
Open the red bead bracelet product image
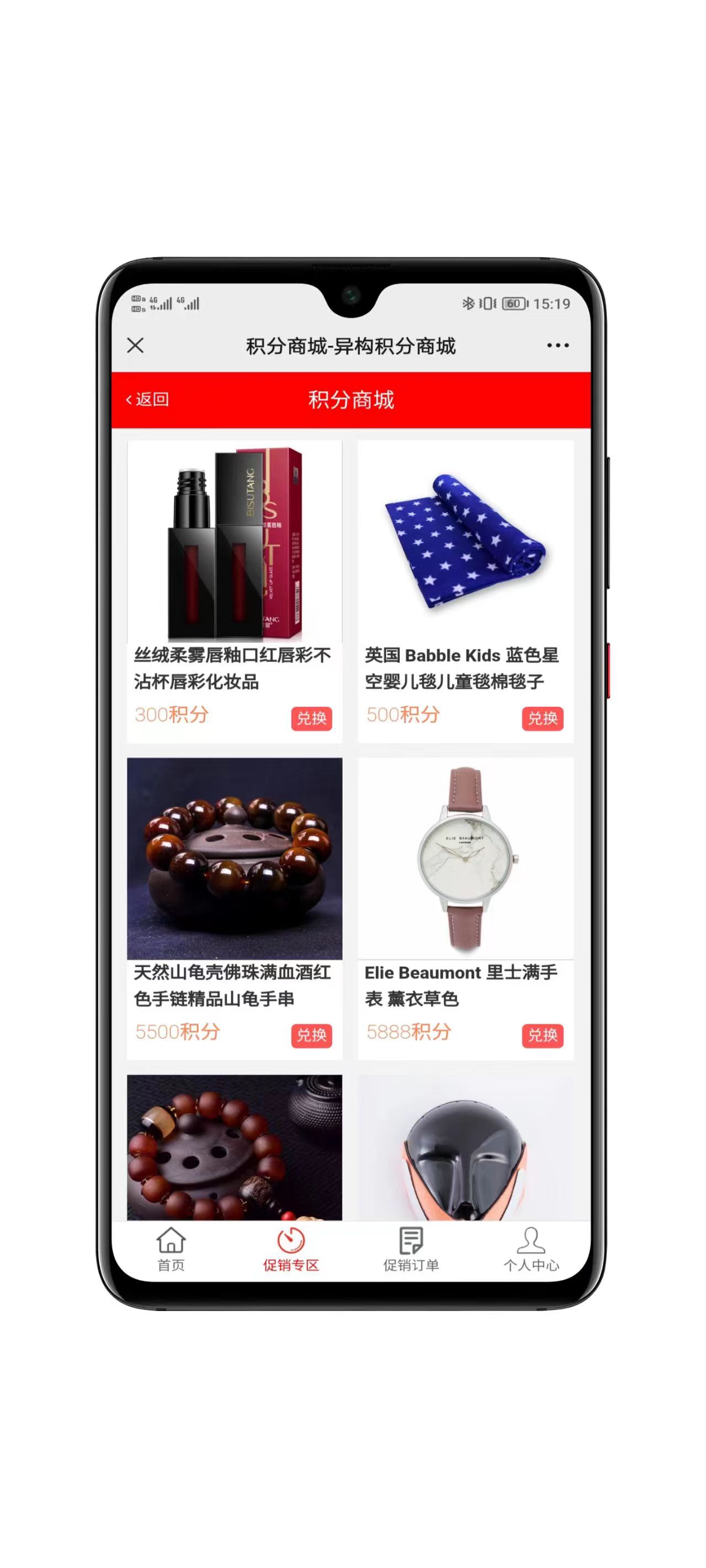(x=234, y=1147)
